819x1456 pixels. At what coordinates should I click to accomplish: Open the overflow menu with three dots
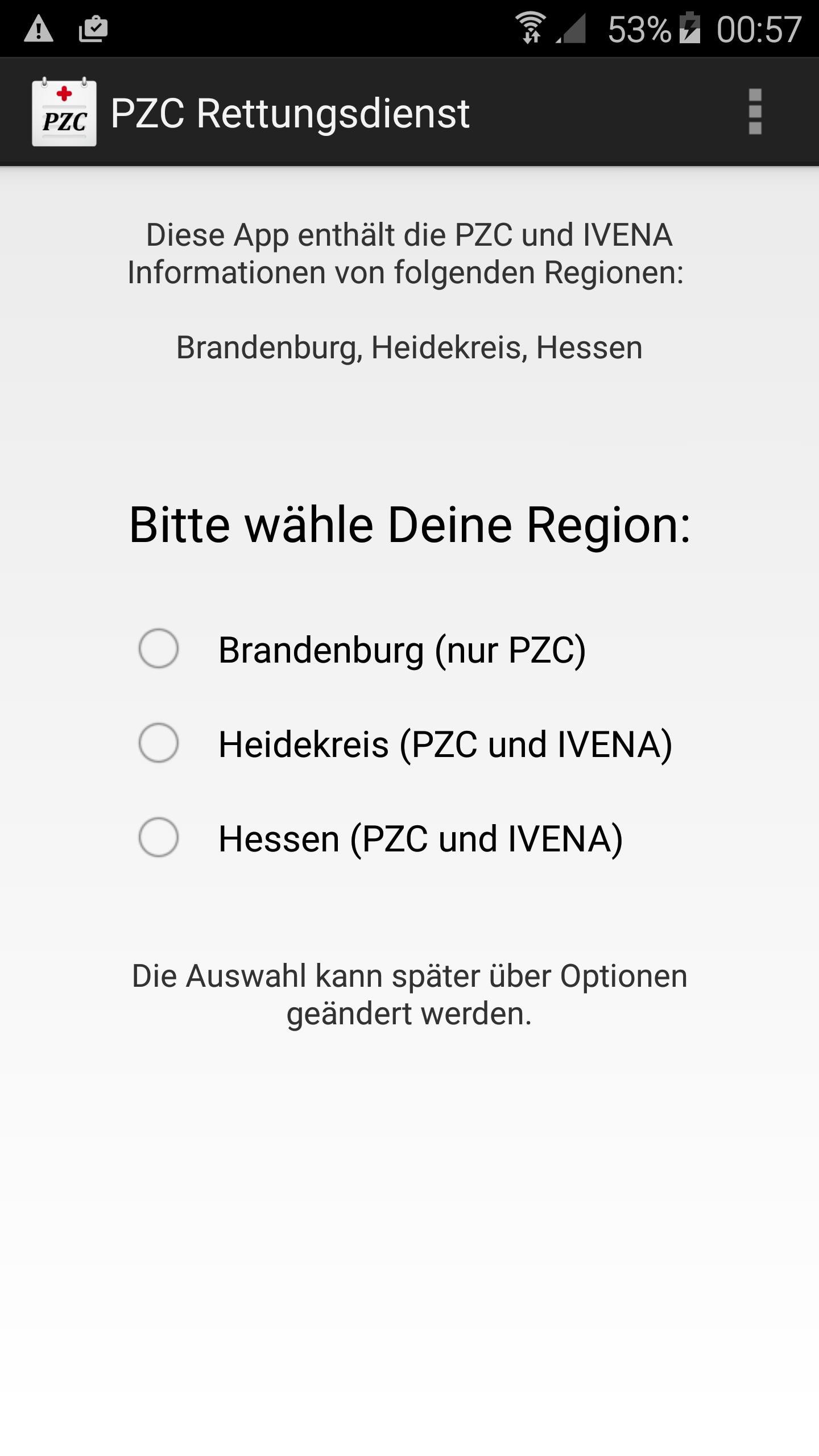[754, 111]
